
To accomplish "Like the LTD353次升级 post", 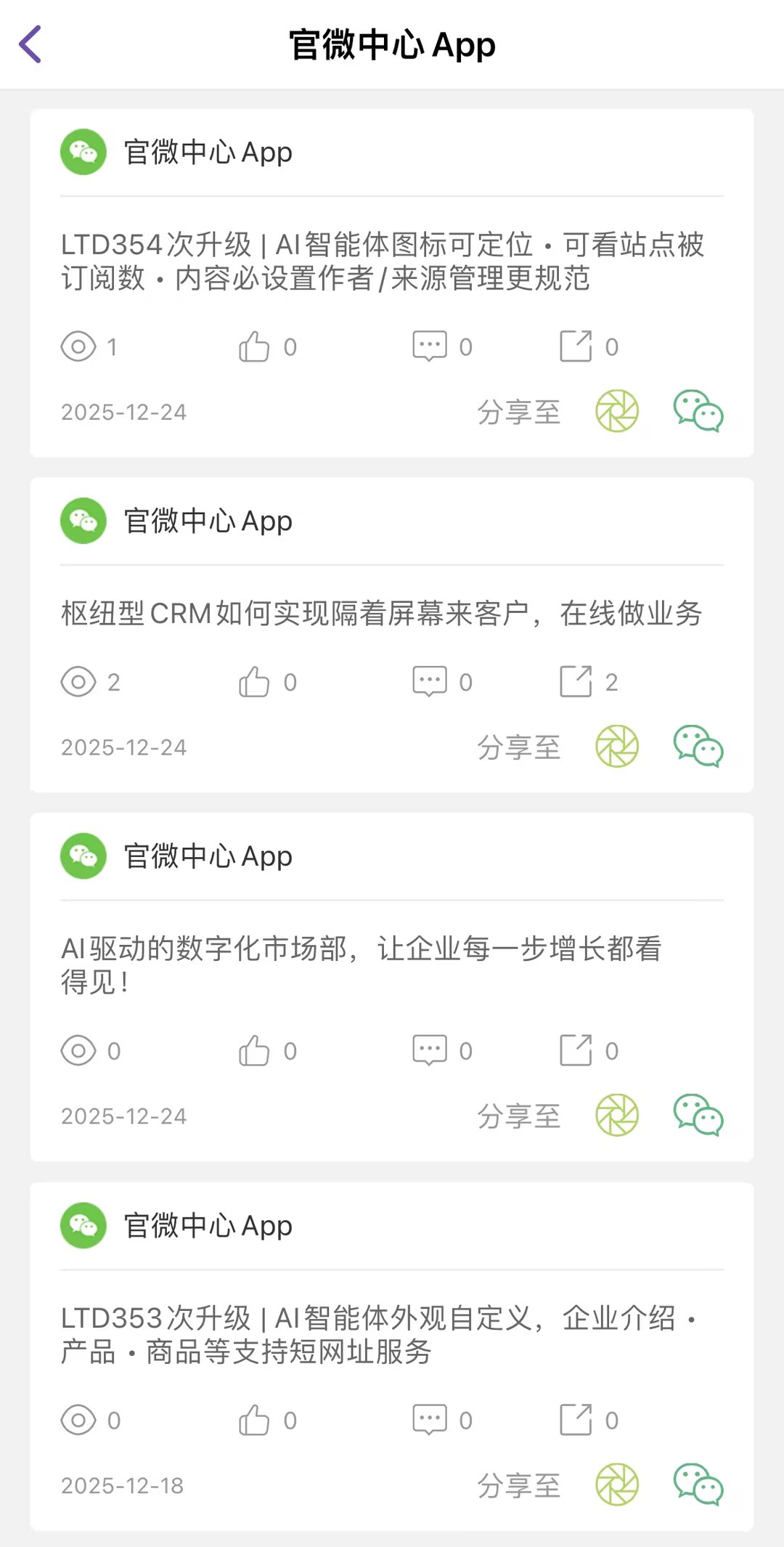I will click(x=254, y=1420).
